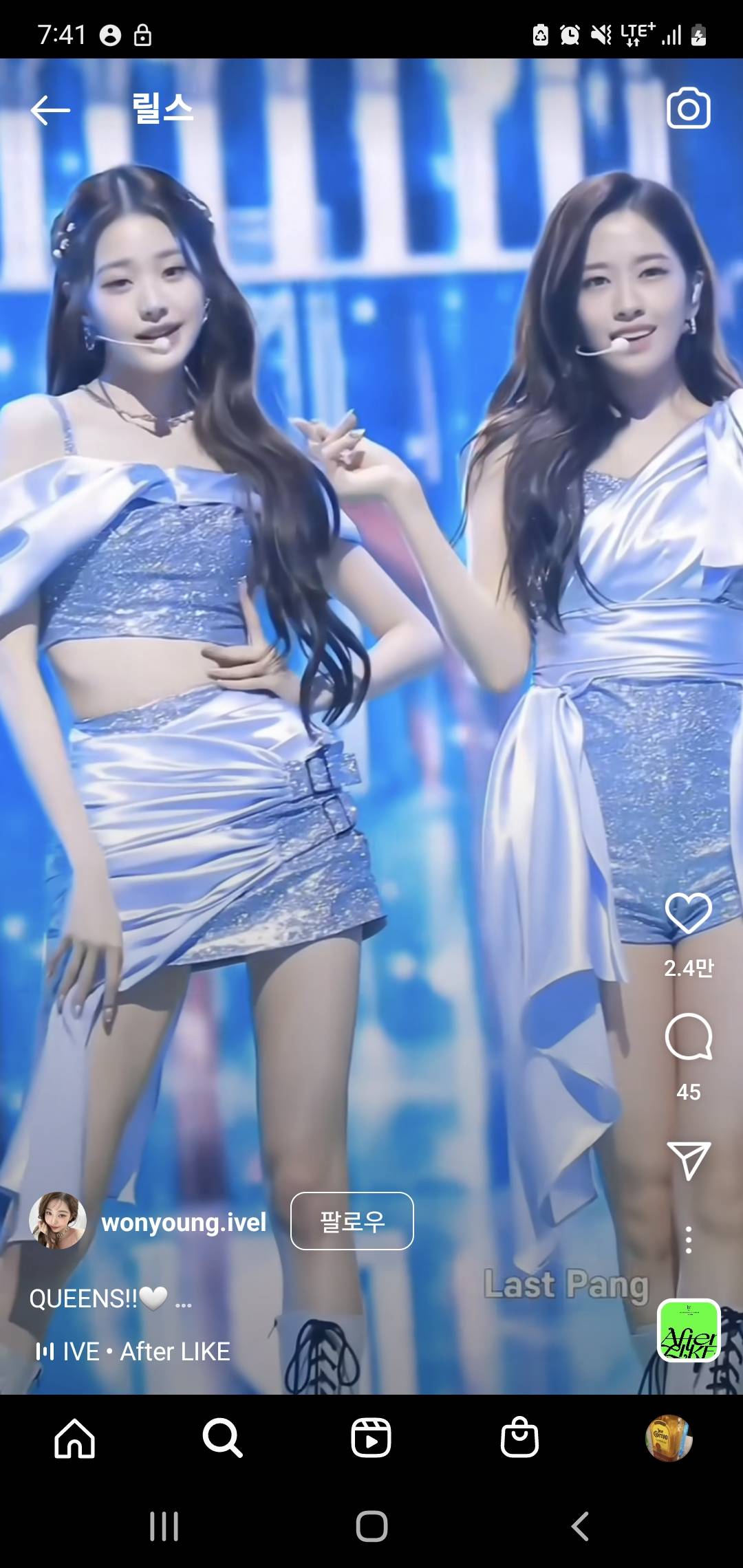Share this reel via the paper plane
Image resolution: width=743 pixels, height=1568 pixels.
pyautogui.click(x=688, y=1161)
